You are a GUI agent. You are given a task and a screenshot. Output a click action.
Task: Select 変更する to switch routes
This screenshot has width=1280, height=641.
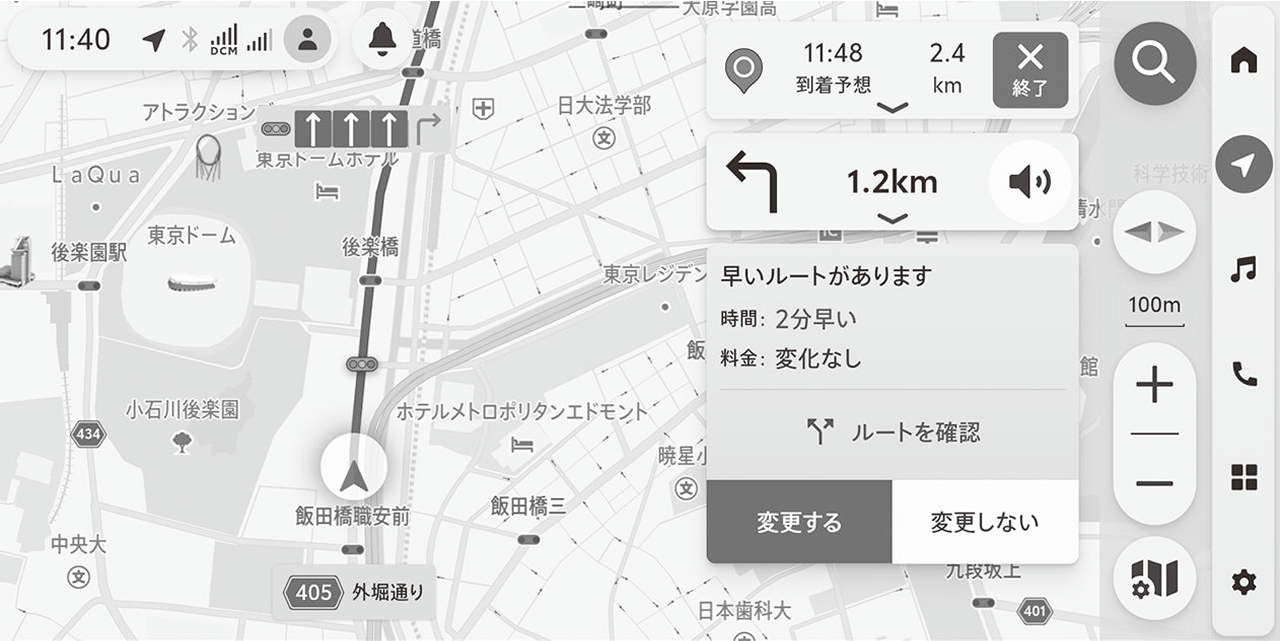tap(799, 522)
